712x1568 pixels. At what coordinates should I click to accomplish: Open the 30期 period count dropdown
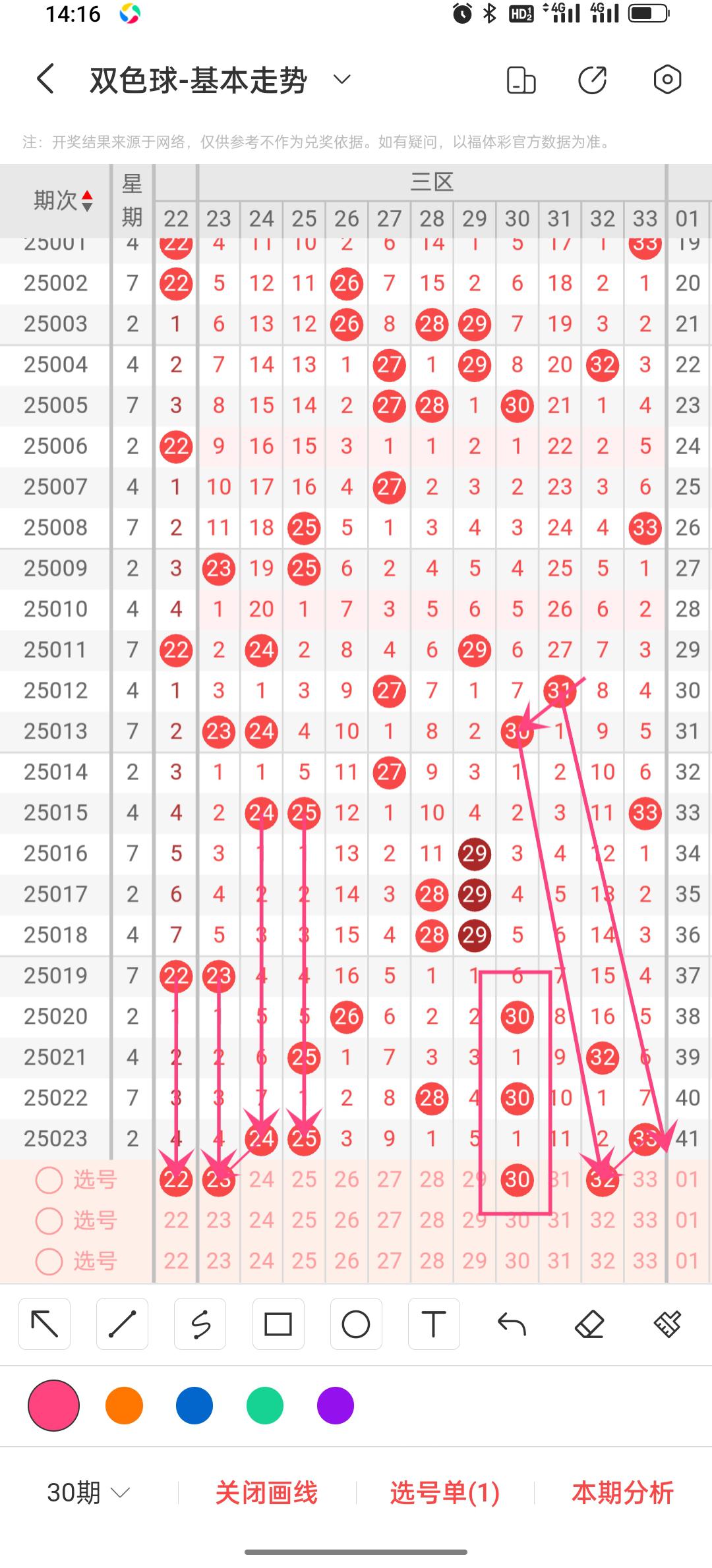point(89,1492)
